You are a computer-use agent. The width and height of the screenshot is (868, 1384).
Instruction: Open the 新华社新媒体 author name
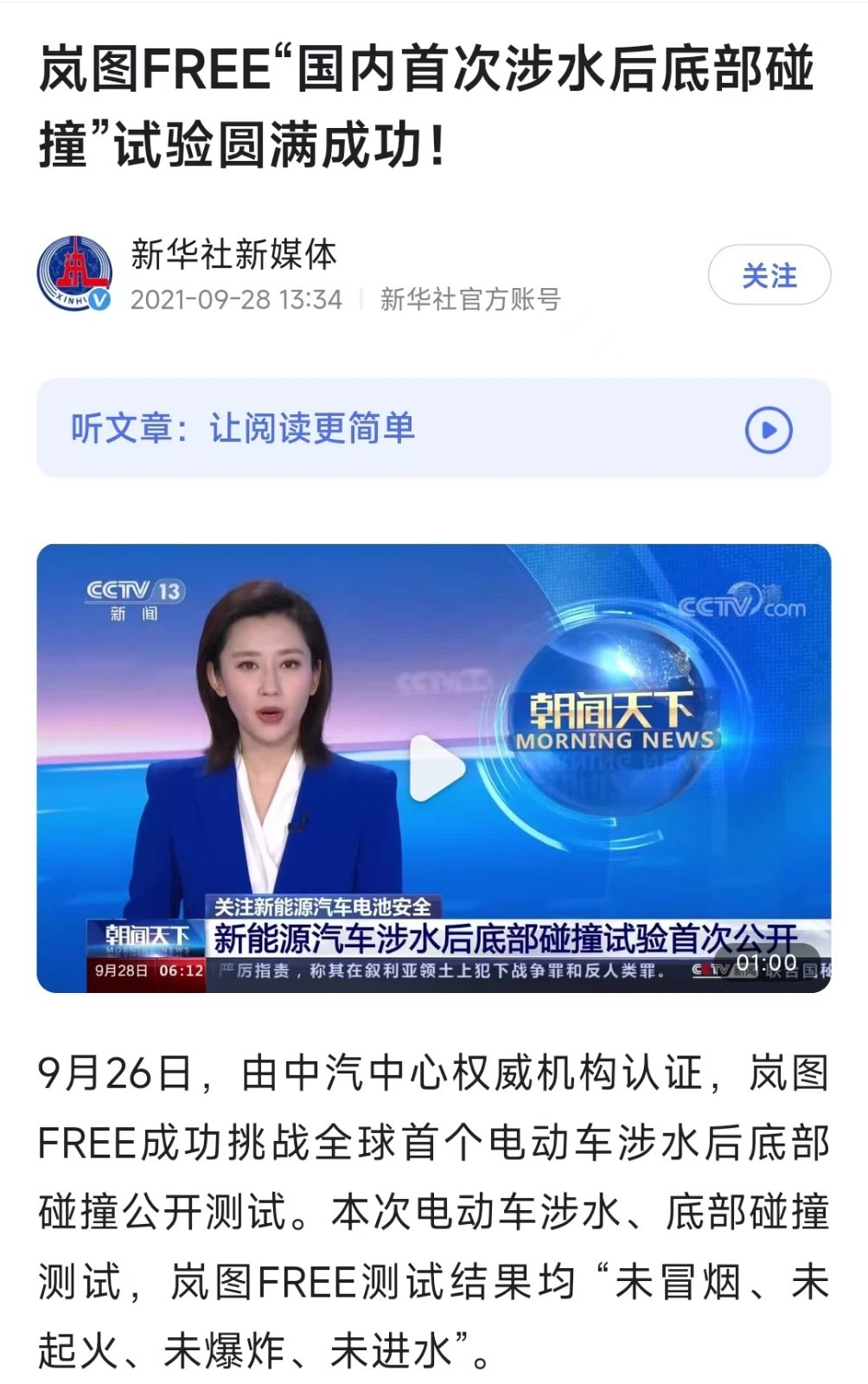(233, 254)
